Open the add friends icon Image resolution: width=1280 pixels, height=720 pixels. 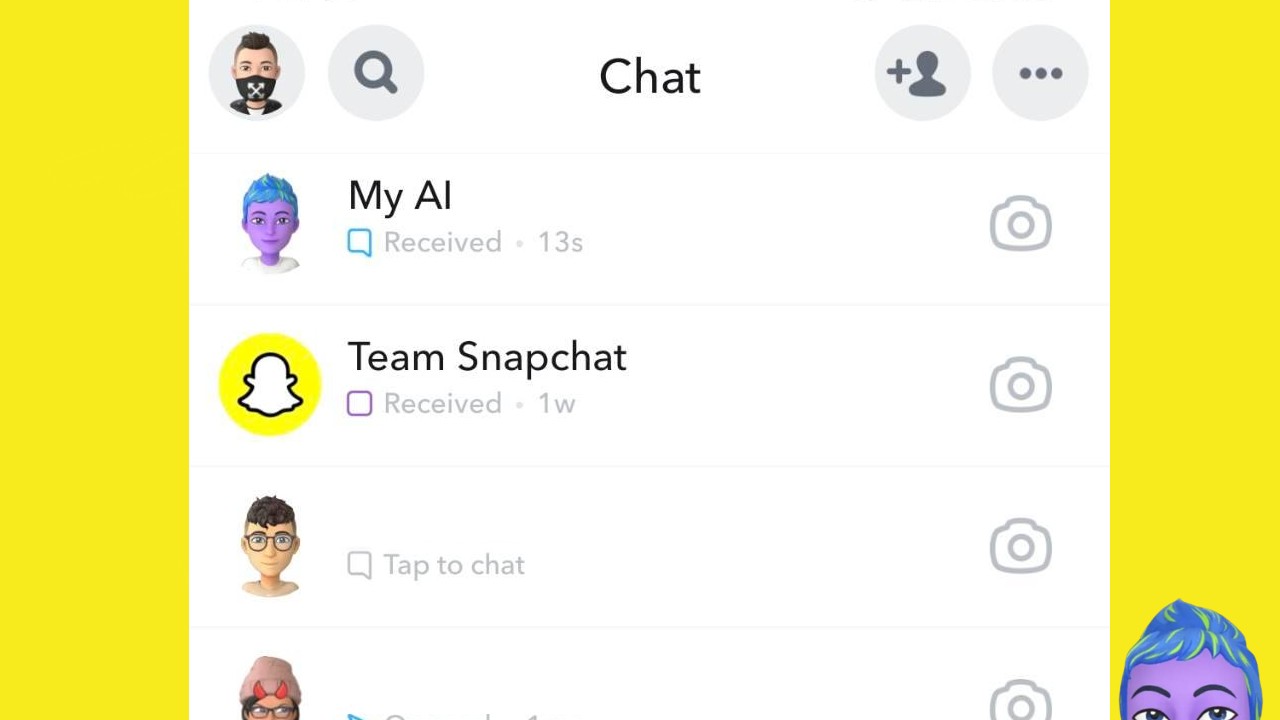tap(922, 73)
